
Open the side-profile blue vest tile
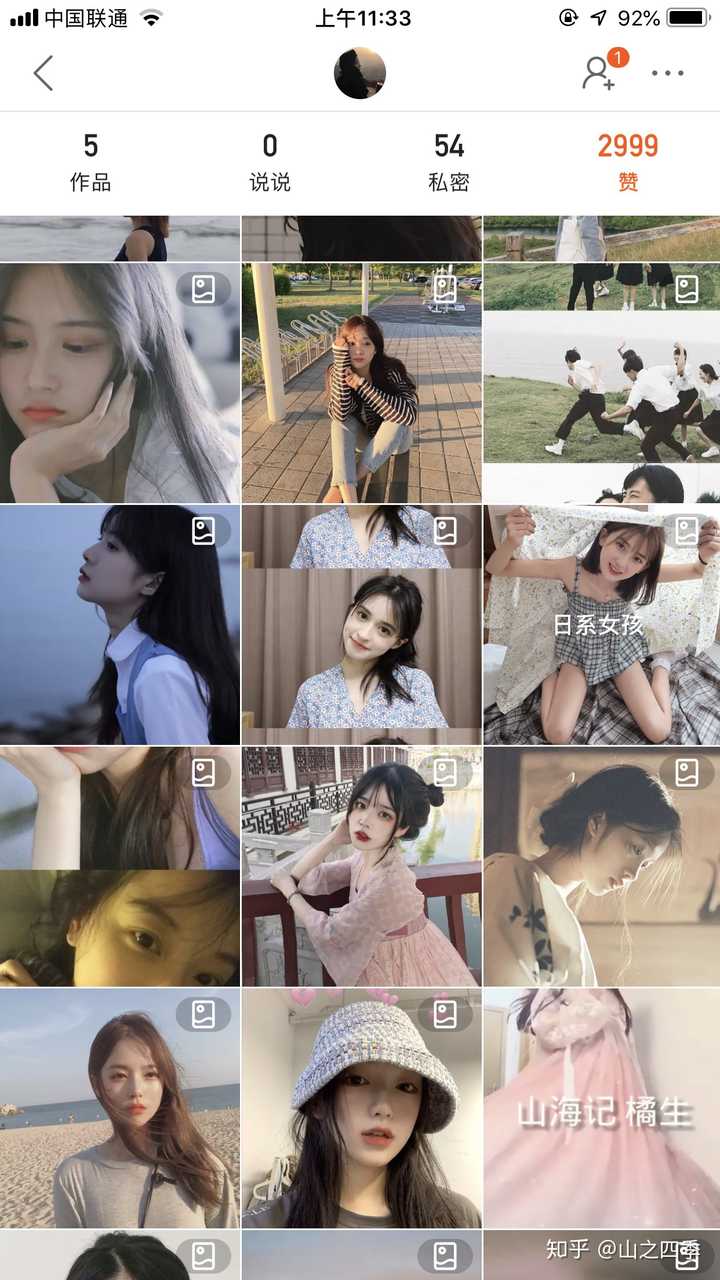tap(120, 625)
